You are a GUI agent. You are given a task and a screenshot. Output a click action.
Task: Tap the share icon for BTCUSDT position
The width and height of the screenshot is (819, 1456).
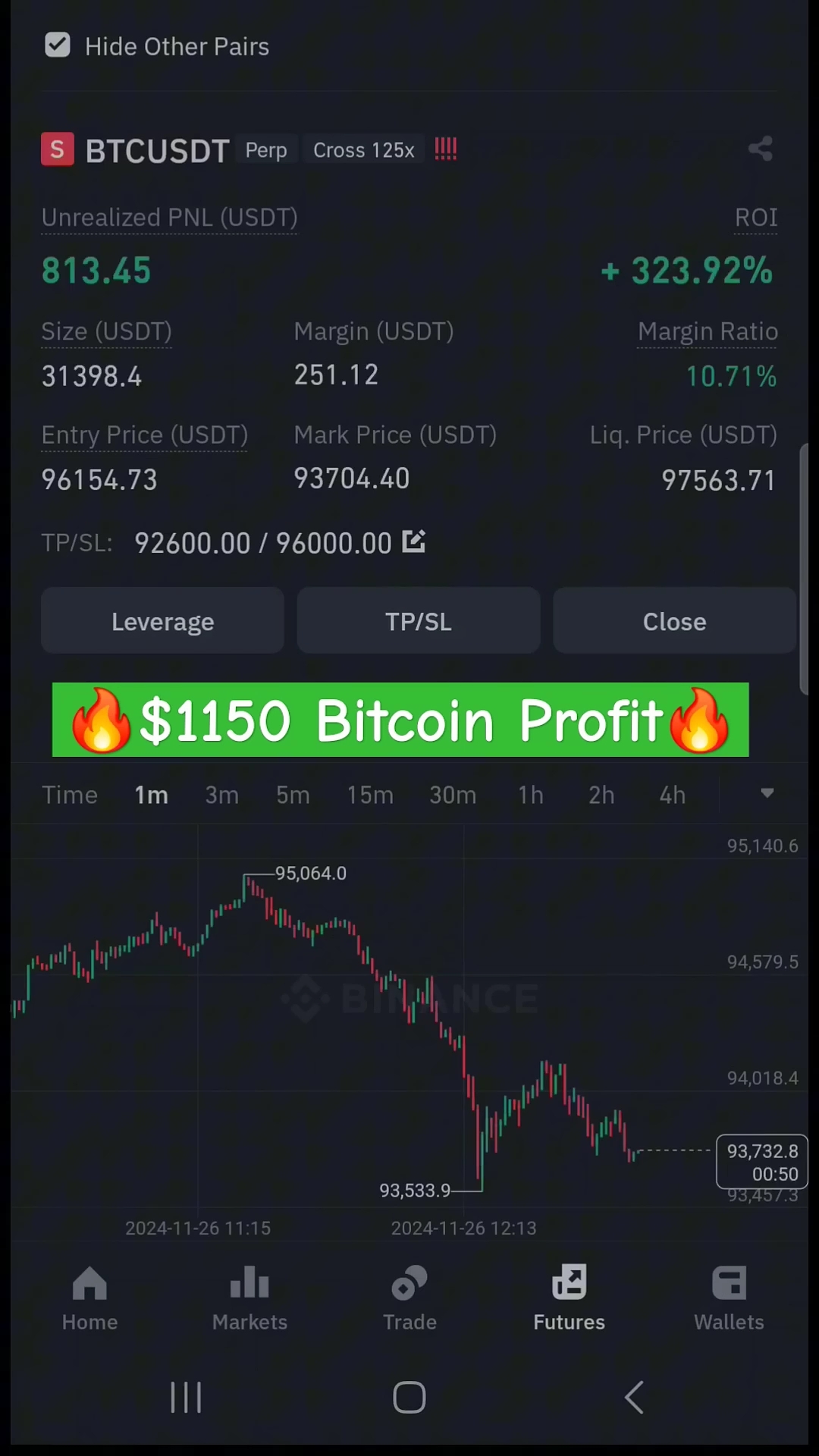coord(761,149)
